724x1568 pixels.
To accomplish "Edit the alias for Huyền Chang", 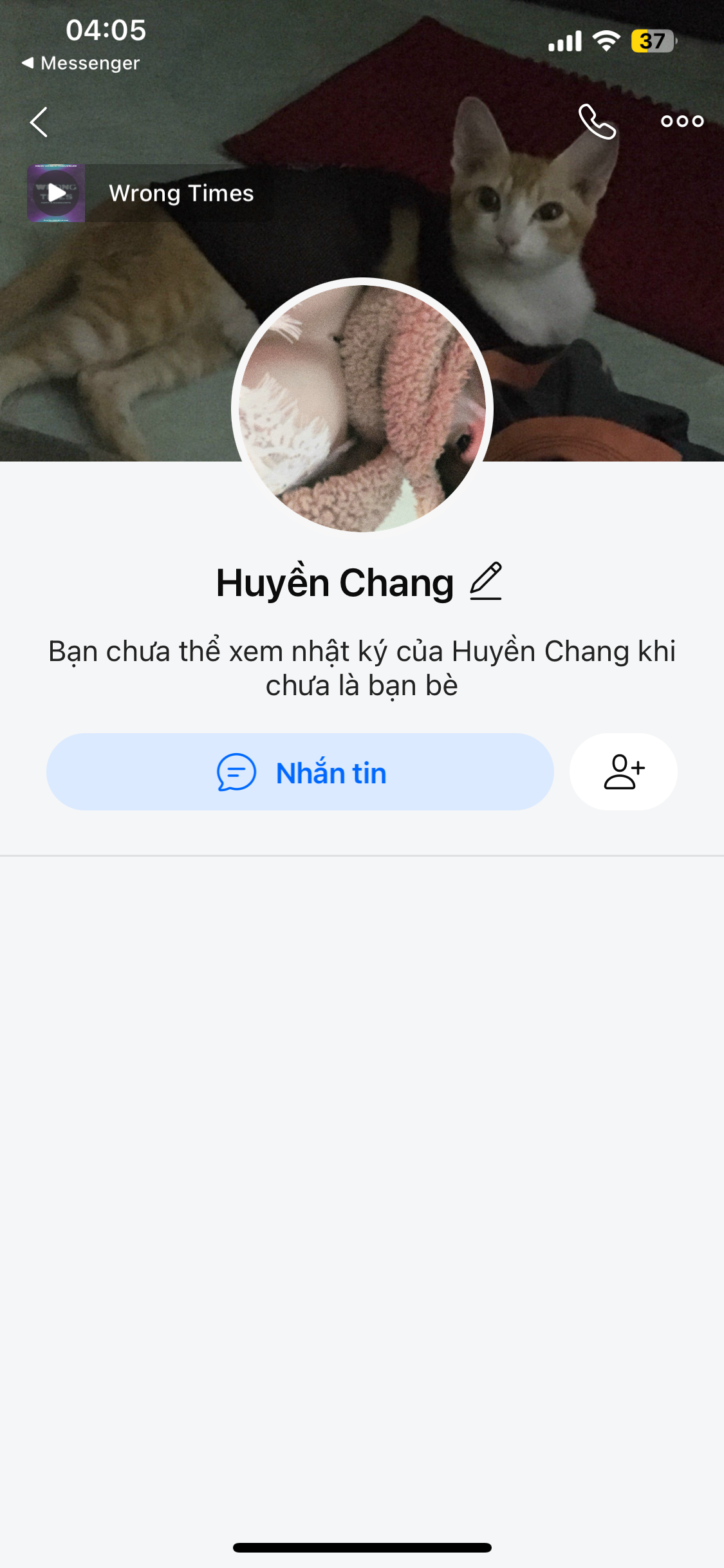I will pyautogui.click(x=486, y=581).
